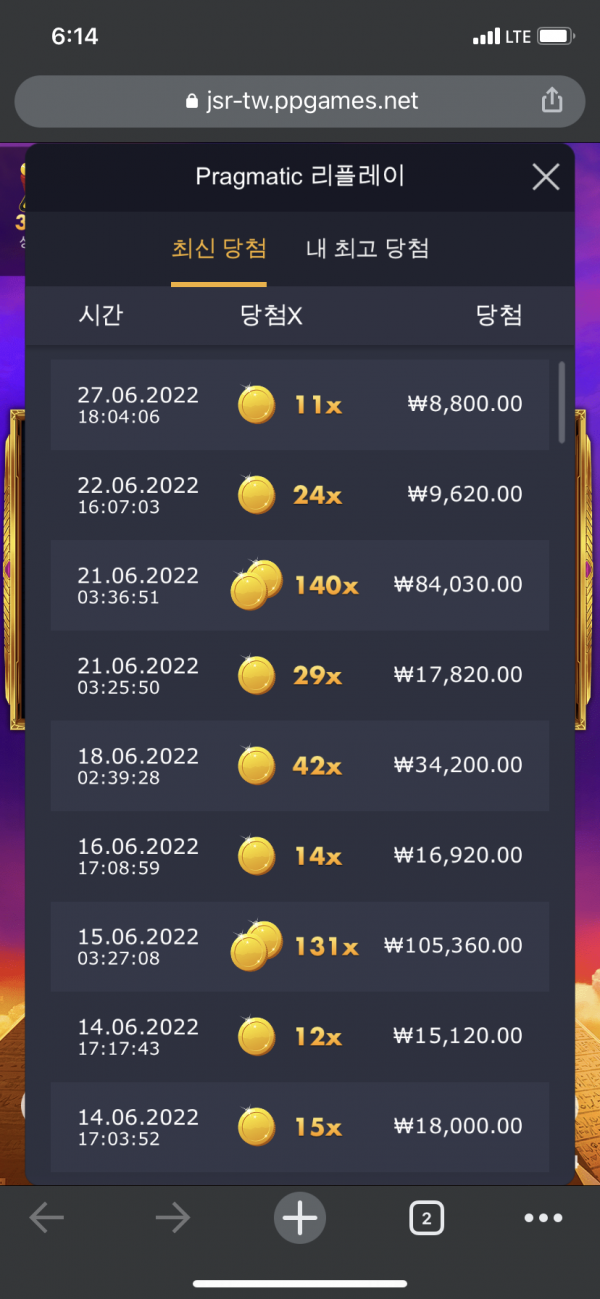600x1299 pixels.
Task: Share the page from the address bar
Action: click(552, 100)
